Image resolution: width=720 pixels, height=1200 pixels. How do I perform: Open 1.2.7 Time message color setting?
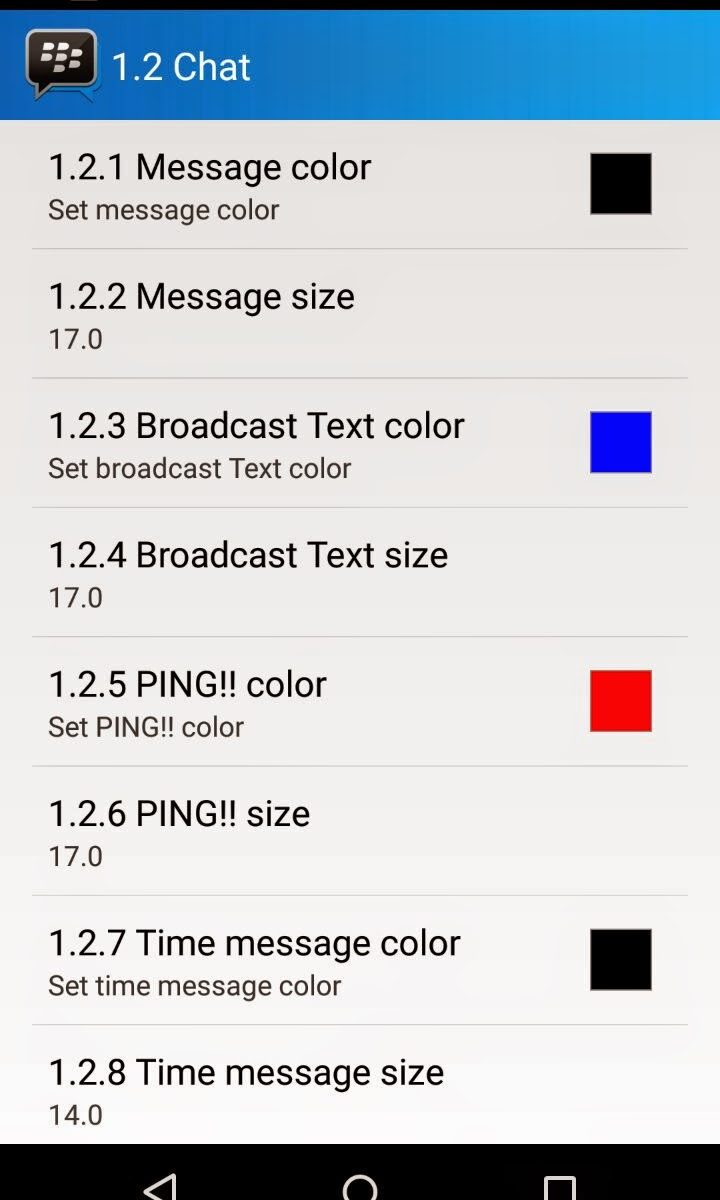pyautogui.click(x=360, y=960)
